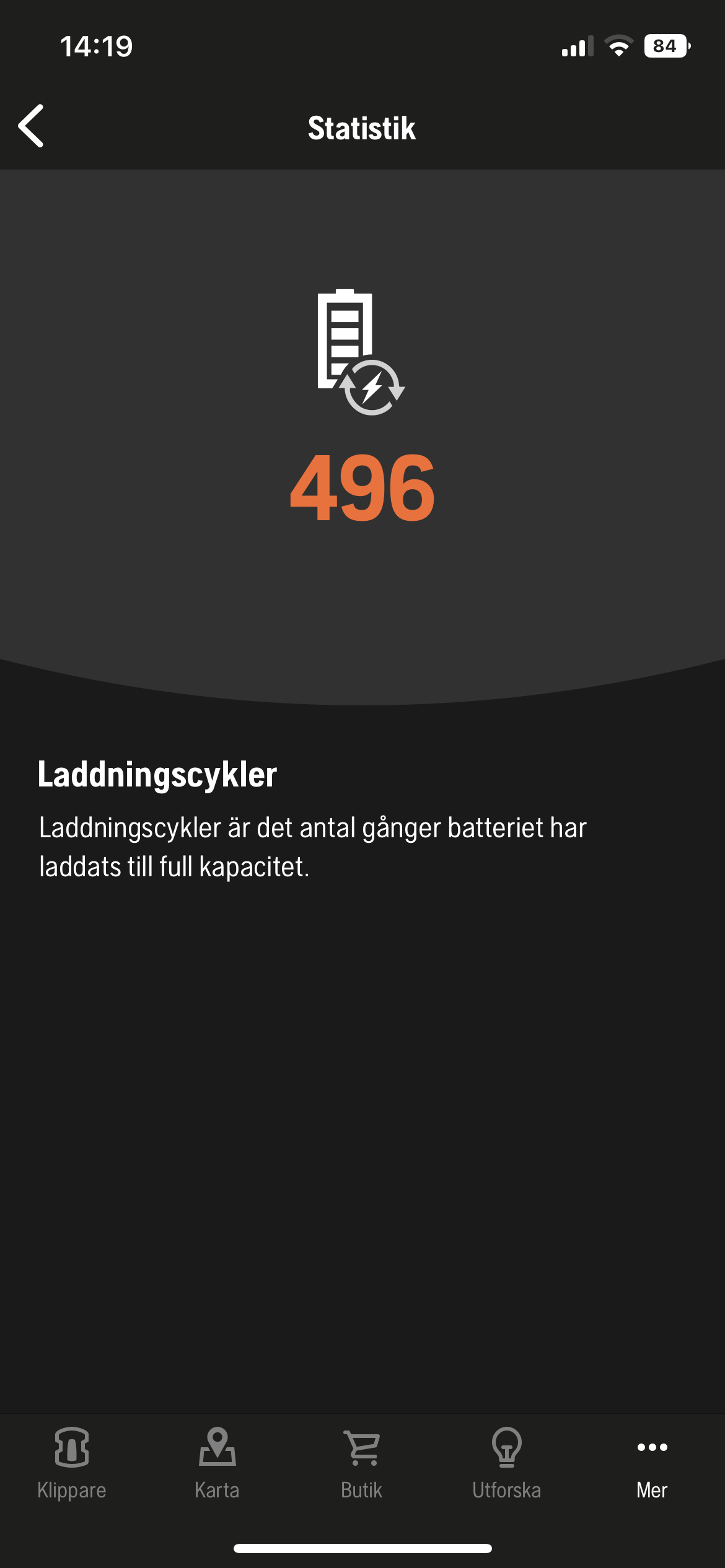Go to the Utforska tab
725x1568 pixels.
point(507,1463)
